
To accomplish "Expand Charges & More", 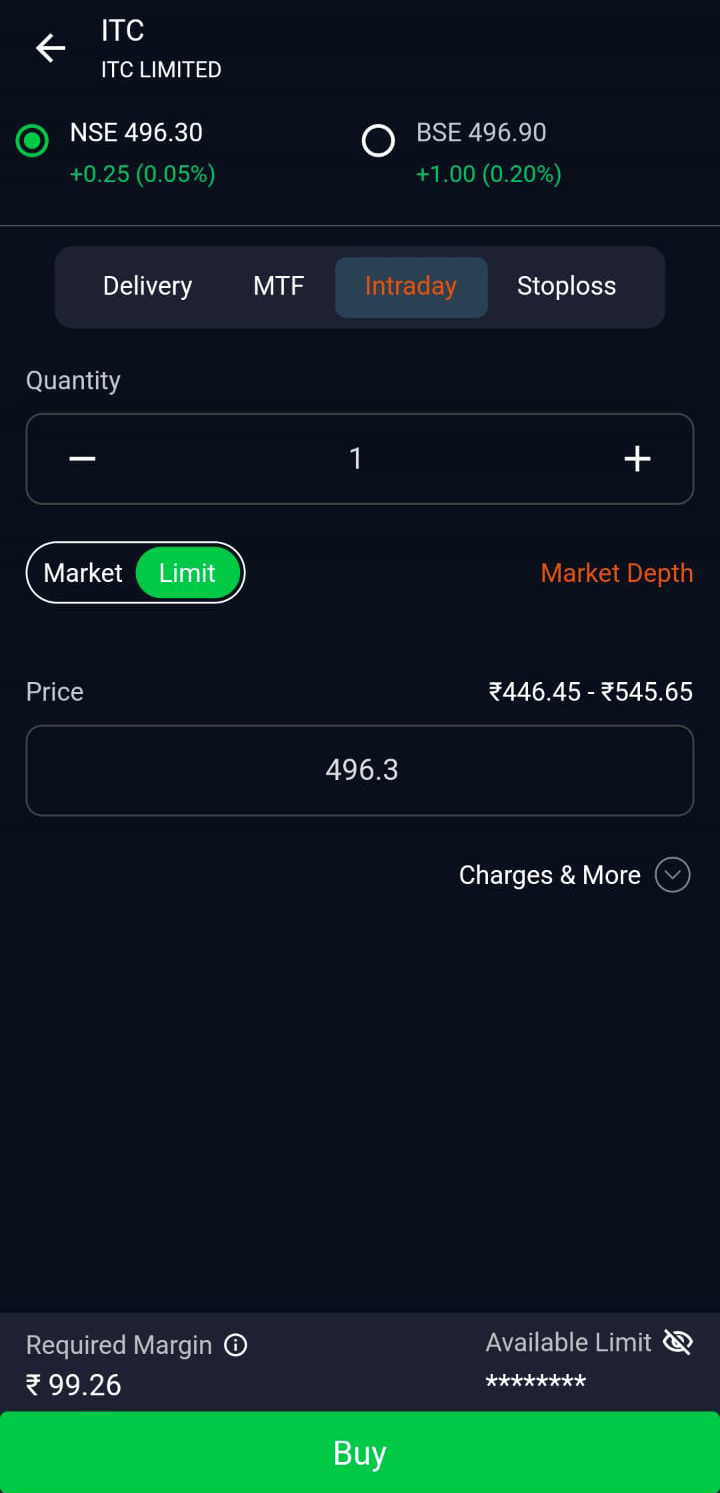I will tap(672, 875).
